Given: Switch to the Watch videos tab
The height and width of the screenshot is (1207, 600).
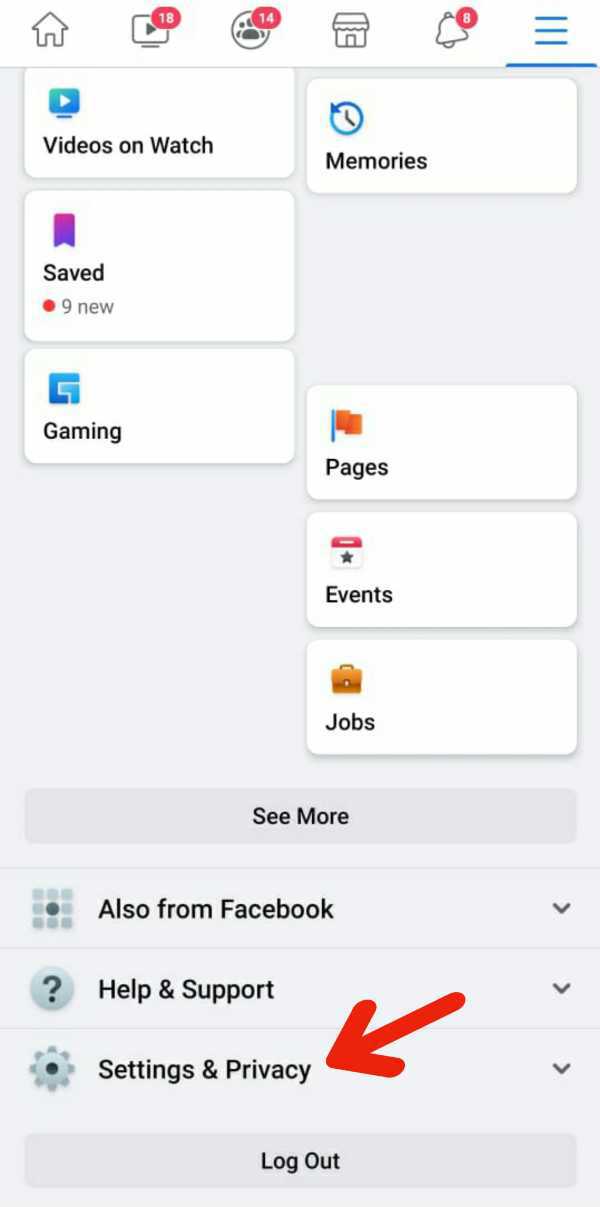Looking at the screenshot, I should point(151,30).
